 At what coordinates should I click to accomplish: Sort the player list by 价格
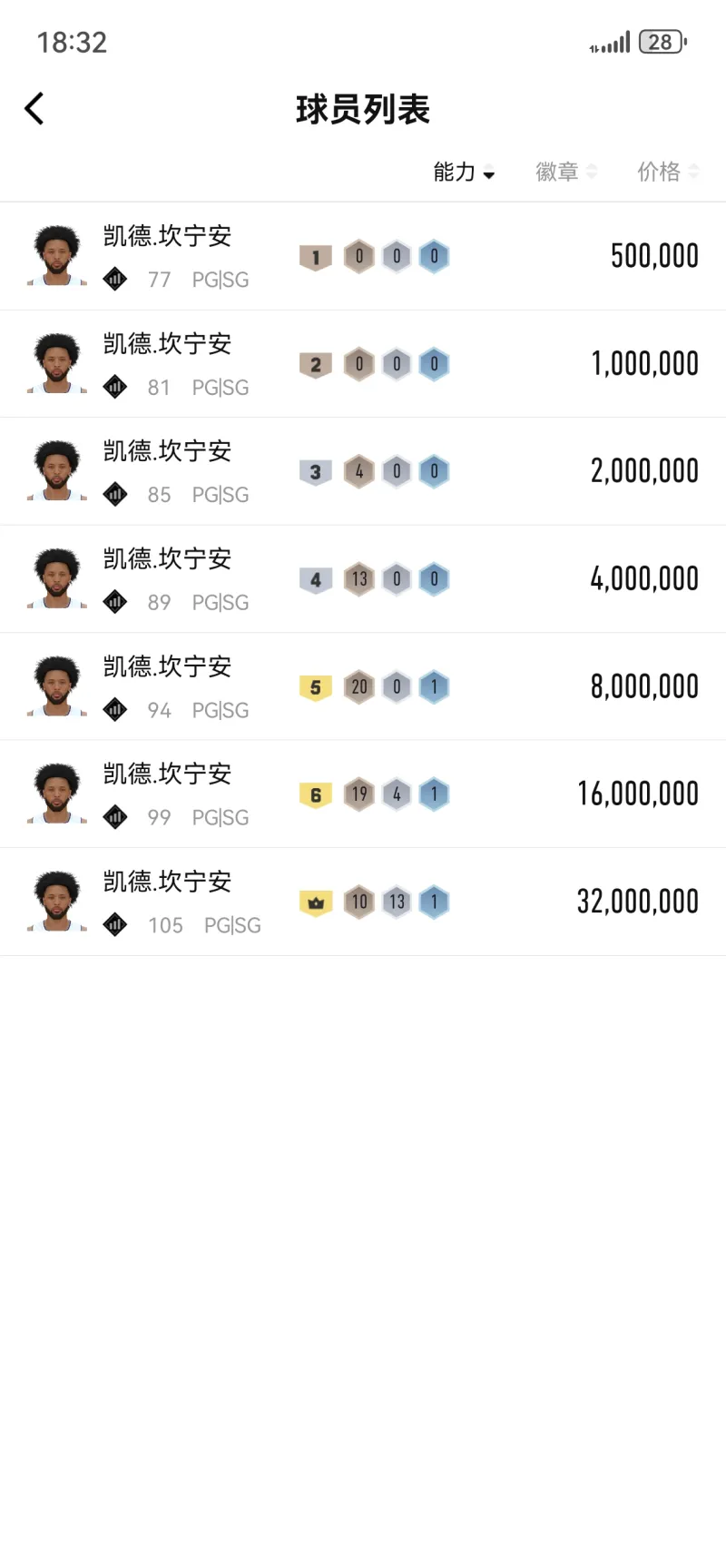667,172
